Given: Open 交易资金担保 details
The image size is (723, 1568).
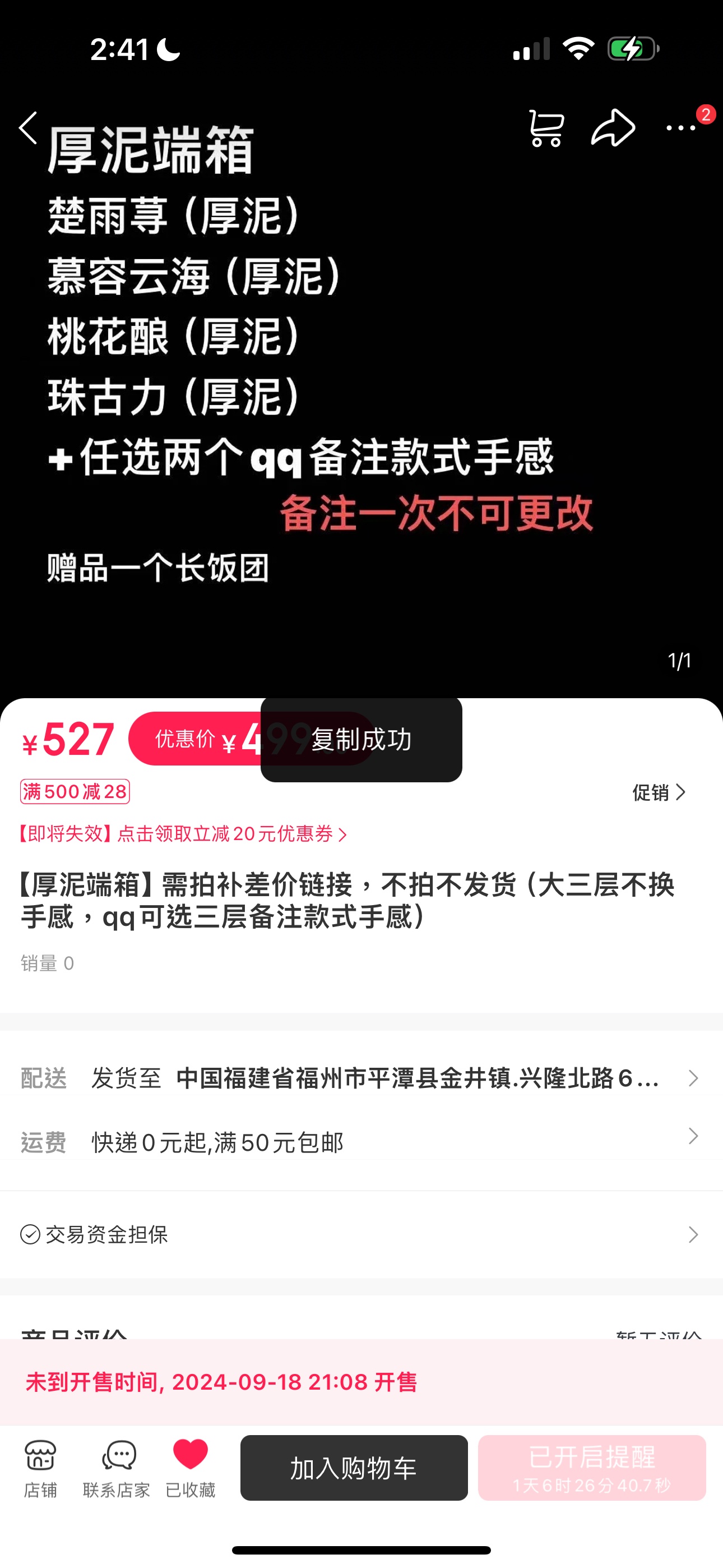Looking at the screenshot, I should pyautogui.click(x=361, y=1234).
